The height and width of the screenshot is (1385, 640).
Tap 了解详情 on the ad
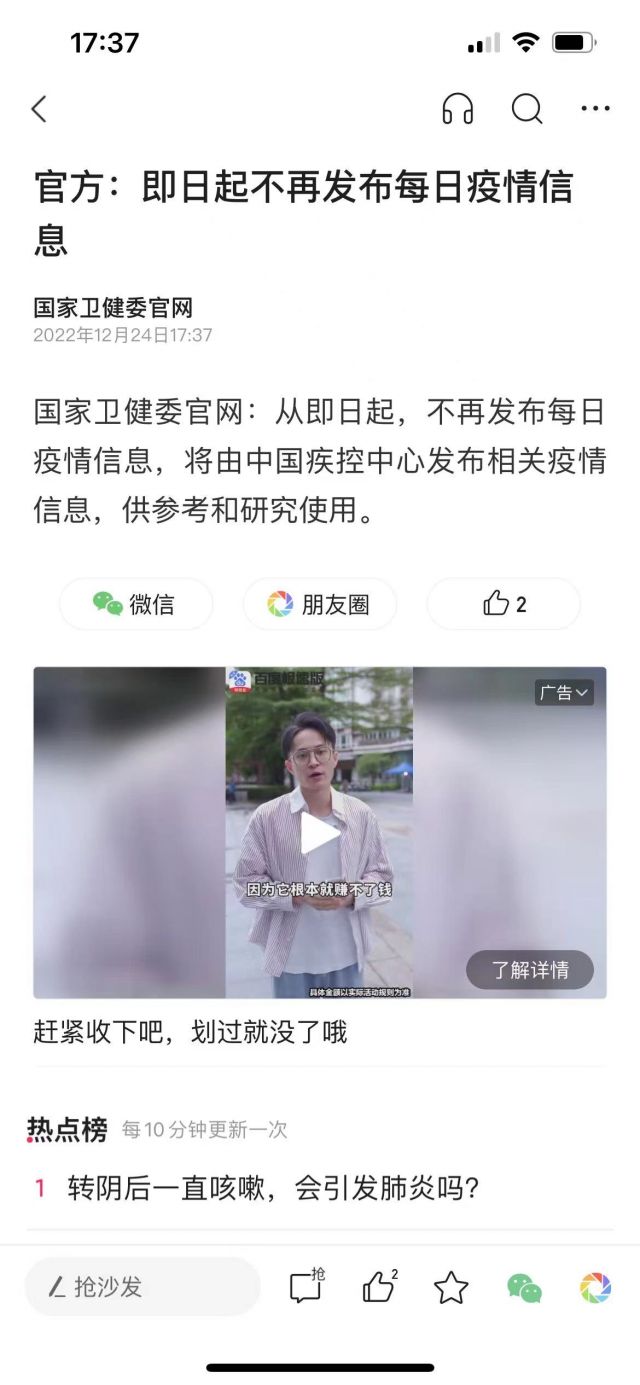pyautogui.click(x=530, y=969)
